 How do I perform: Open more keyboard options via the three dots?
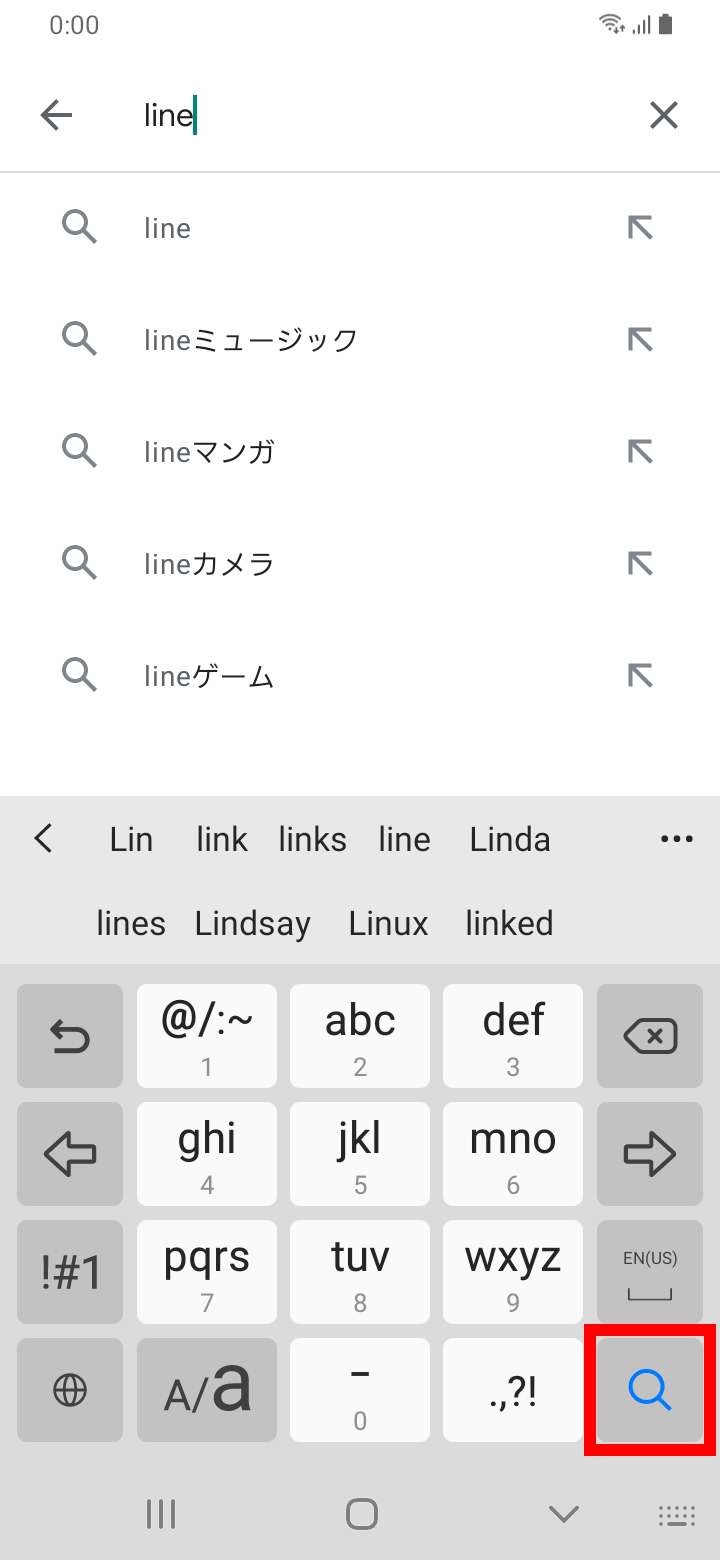point(677,840)
